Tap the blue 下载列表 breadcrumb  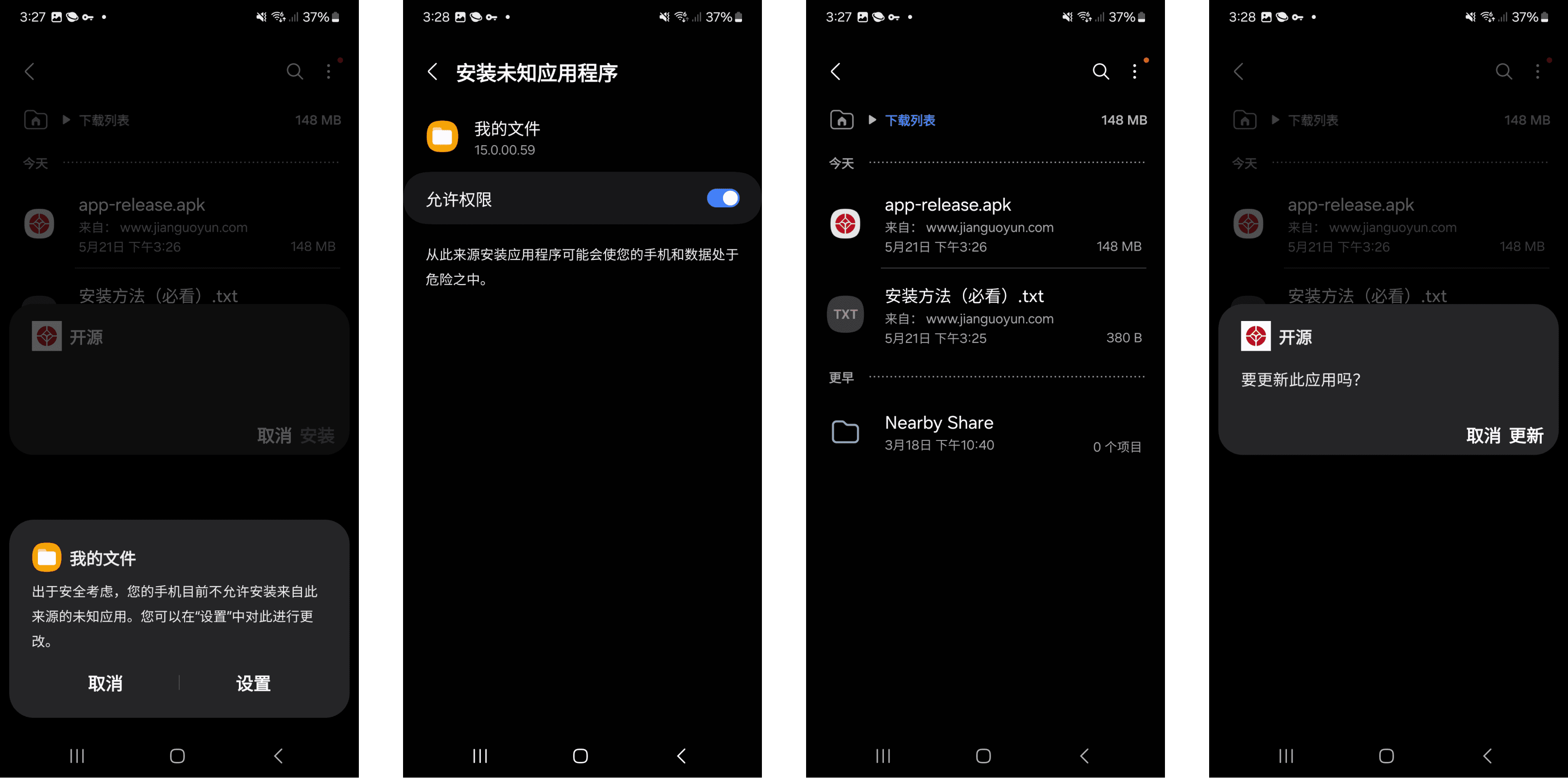[x=910, y=120]
